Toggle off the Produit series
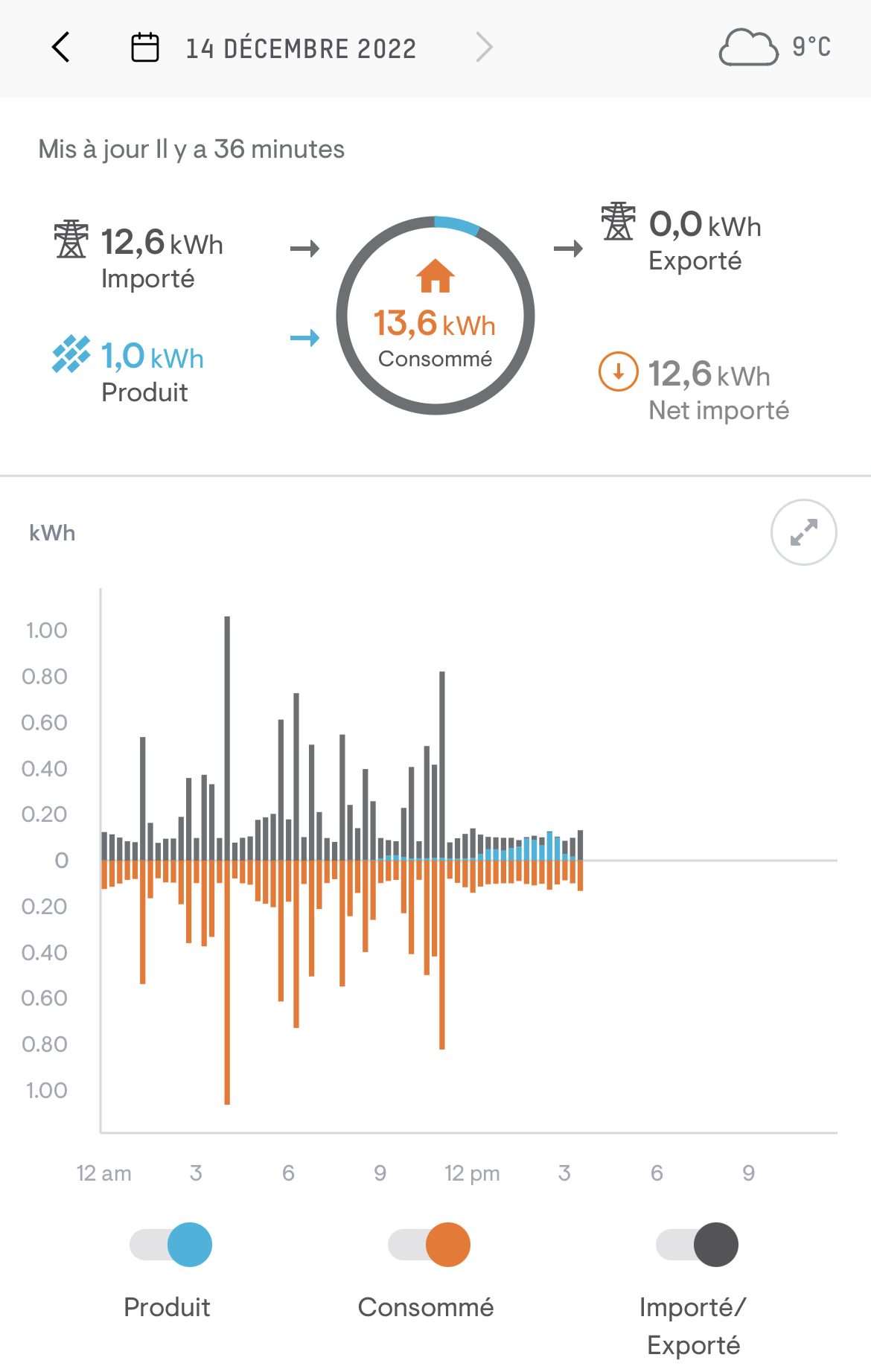 (171, 1245)
